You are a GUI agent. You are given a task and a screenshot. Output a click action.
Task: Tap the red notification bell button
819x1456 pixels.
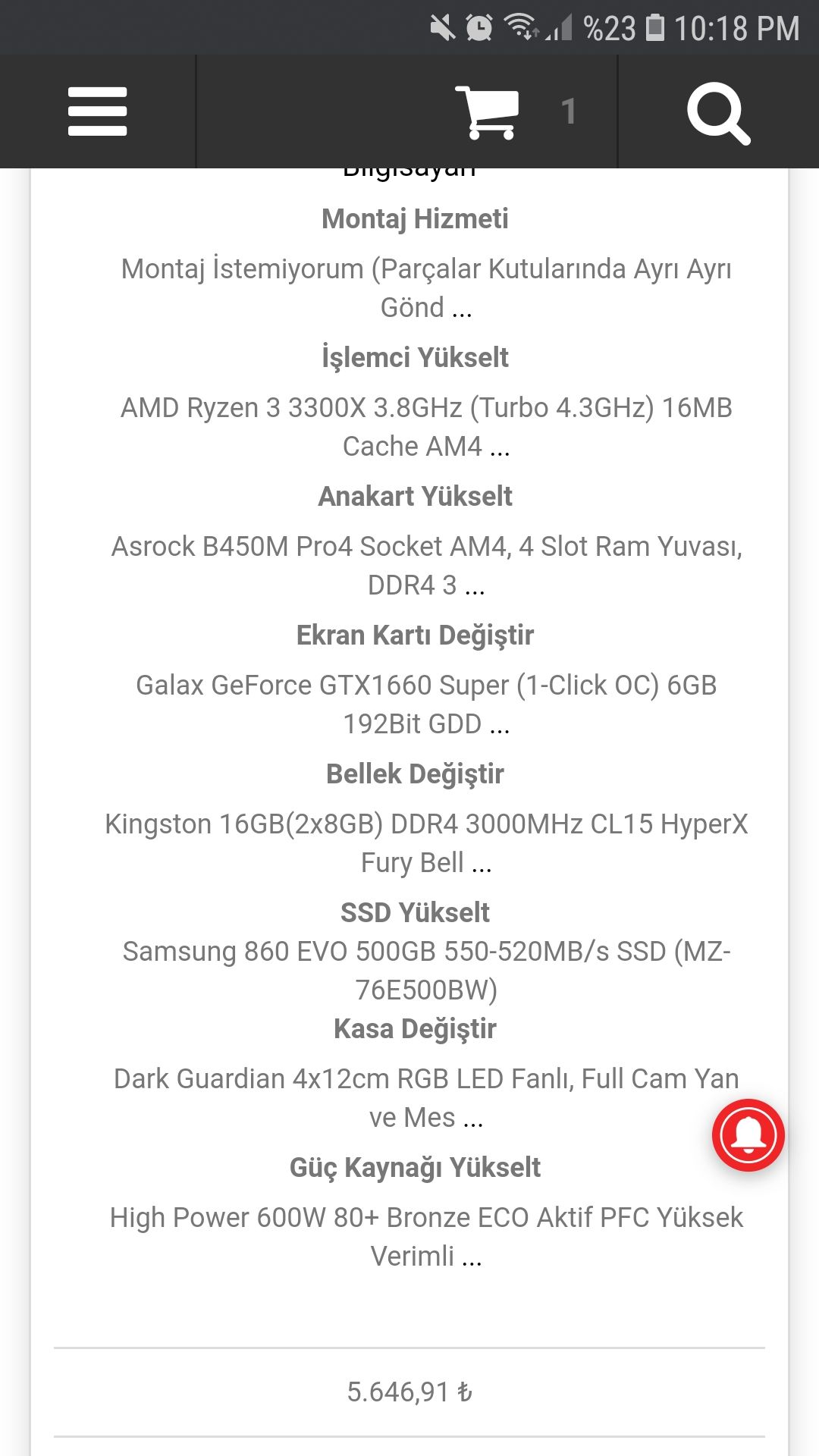[748, 1135]
